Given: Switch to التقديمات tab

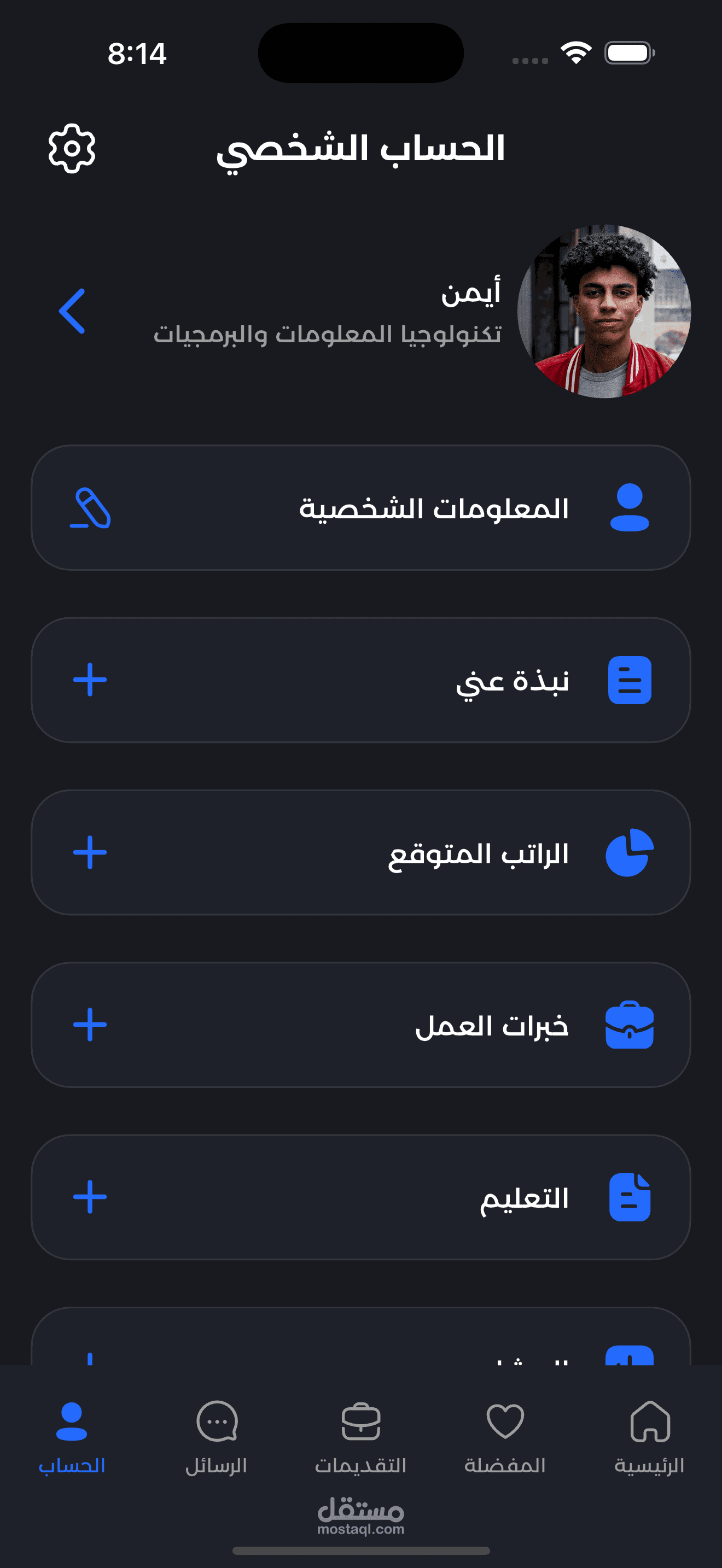Looking at the screenshot, I should [x=360, y=1437].
